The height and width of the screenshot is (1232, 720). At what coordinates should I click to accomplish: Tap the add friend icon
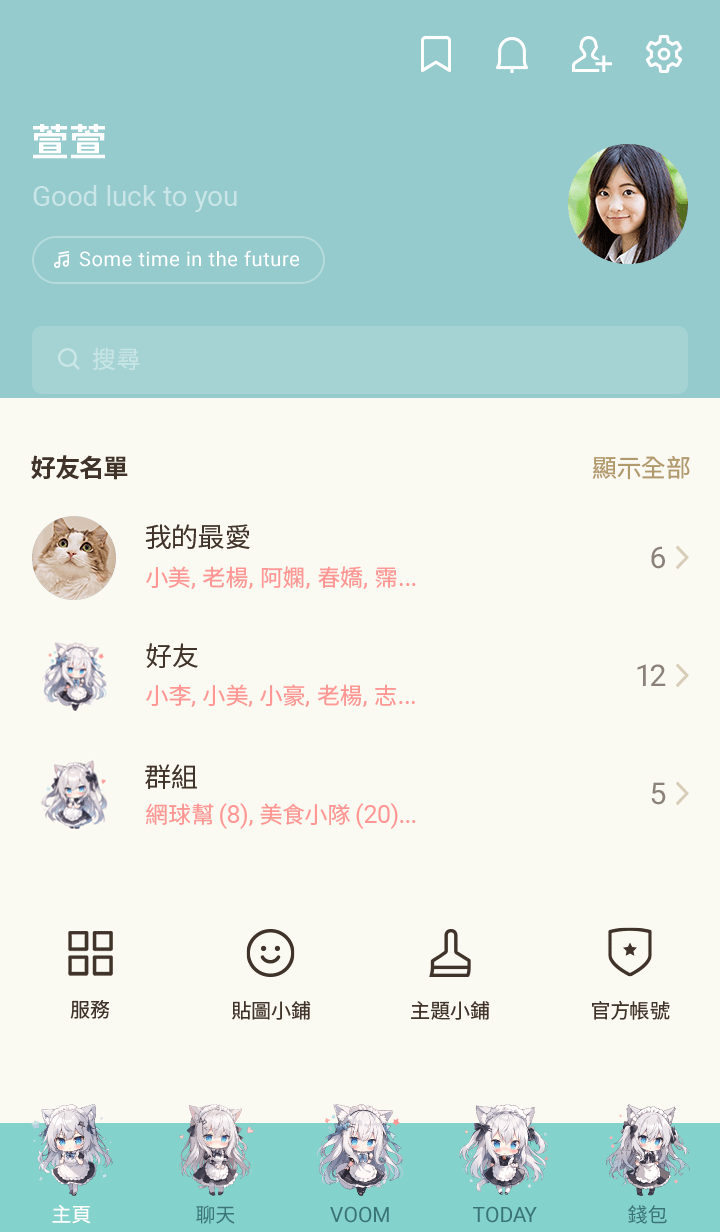[590, 54]
